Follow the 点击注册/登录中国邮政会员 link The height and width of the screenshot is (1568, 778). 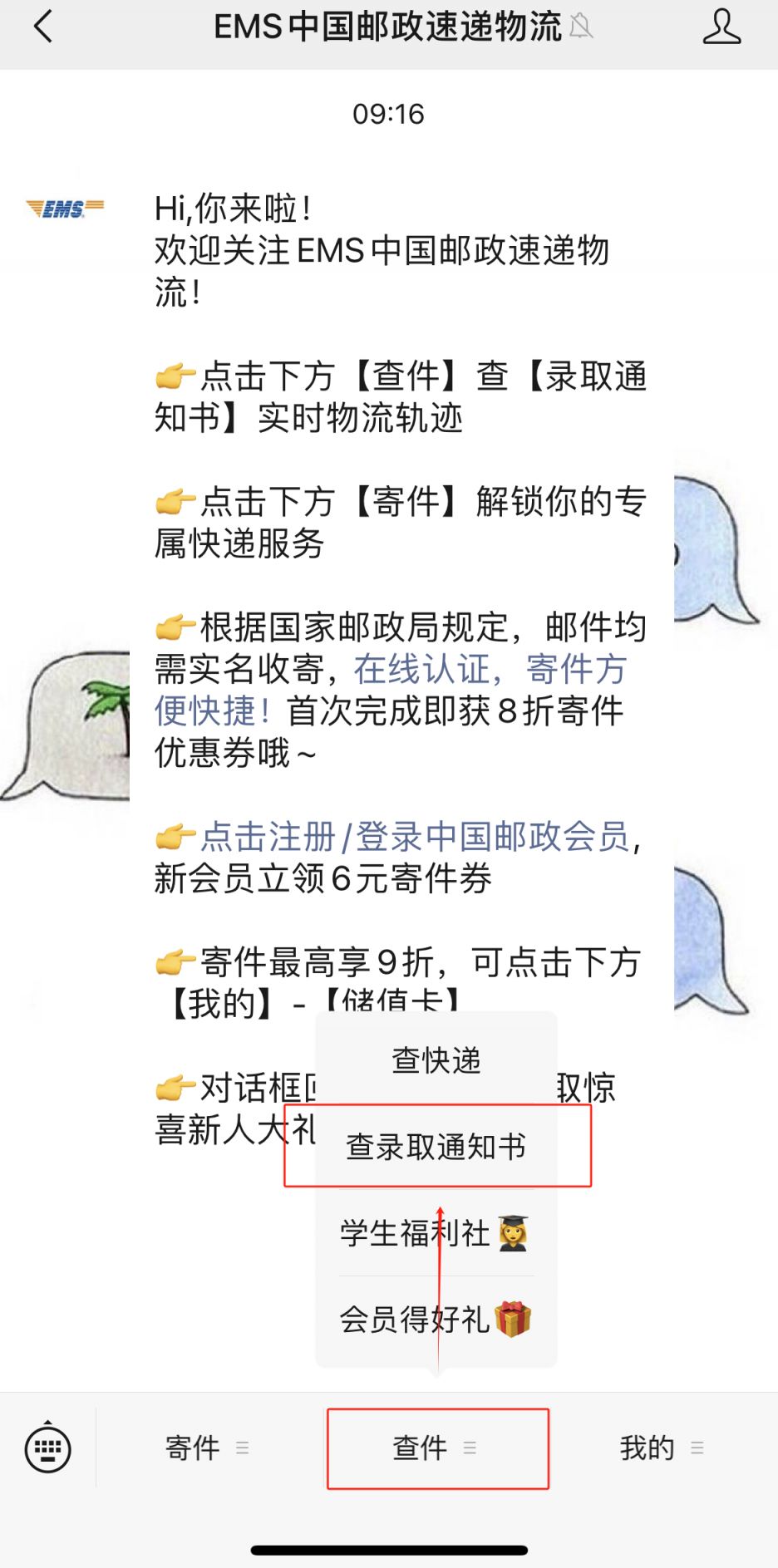(414, 837)
